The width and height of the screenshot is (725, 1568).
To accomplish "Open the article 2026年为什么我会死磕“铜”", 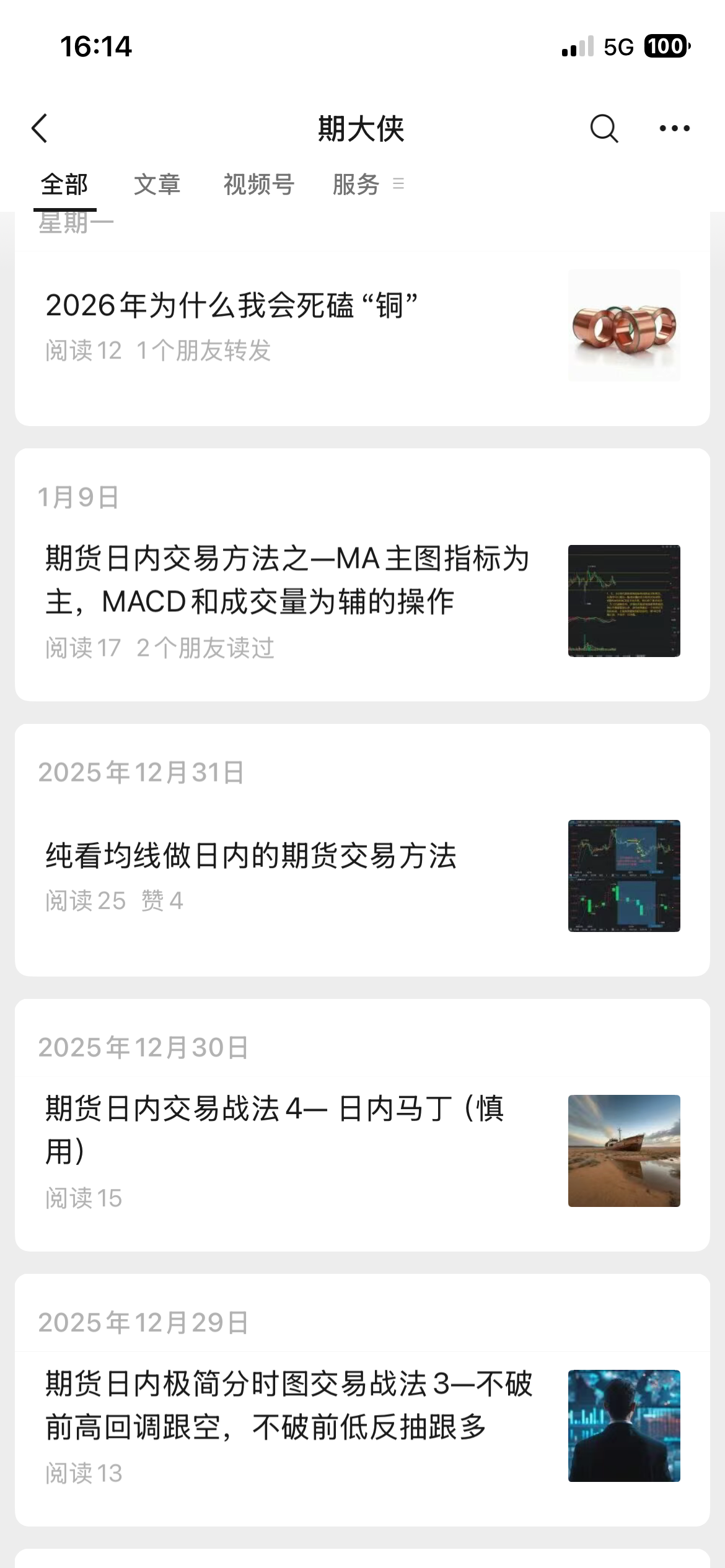I will (x=232, y=306).
